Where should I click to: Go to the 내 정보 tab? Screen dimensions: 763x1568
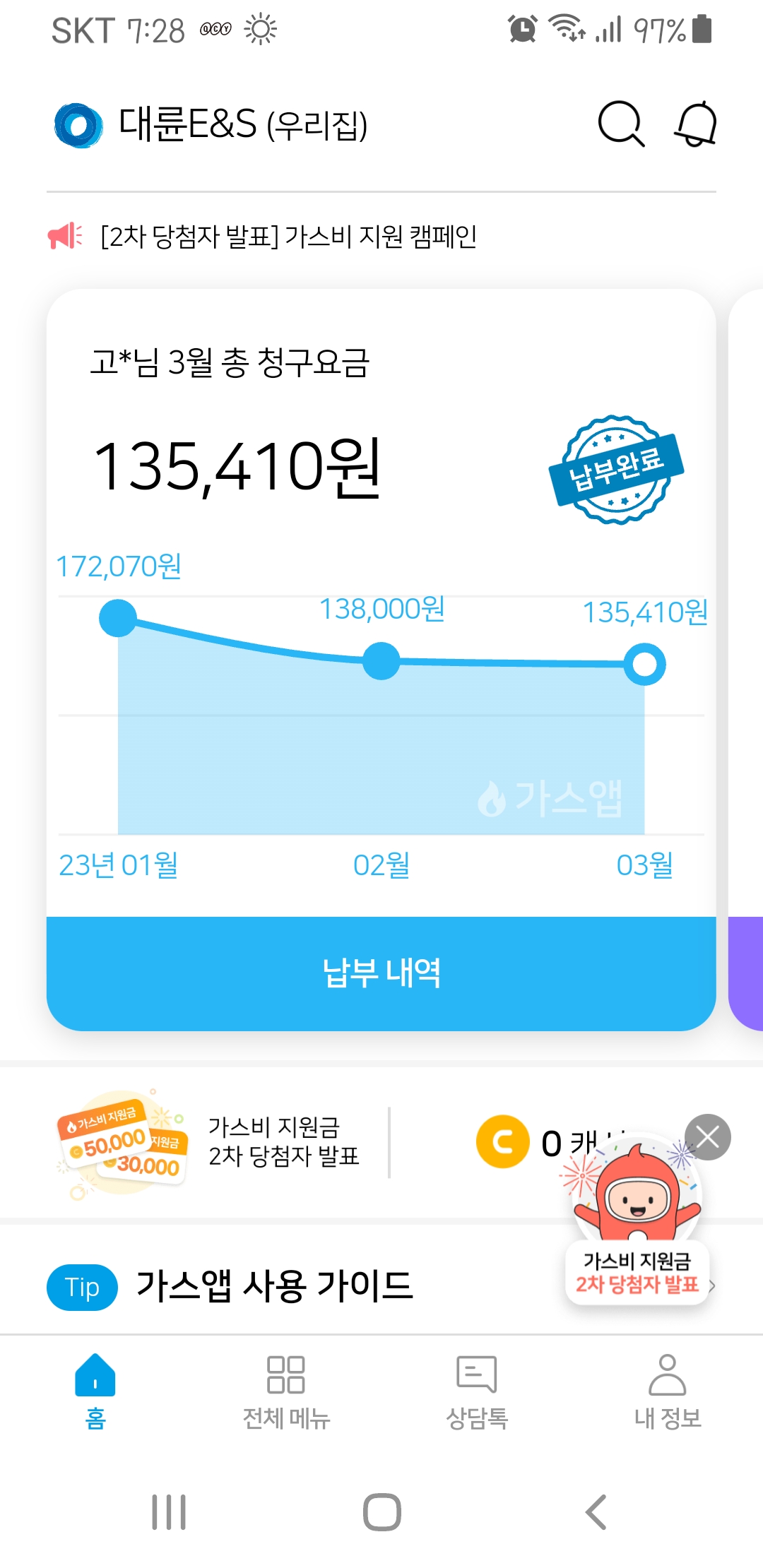point(668,1391)
